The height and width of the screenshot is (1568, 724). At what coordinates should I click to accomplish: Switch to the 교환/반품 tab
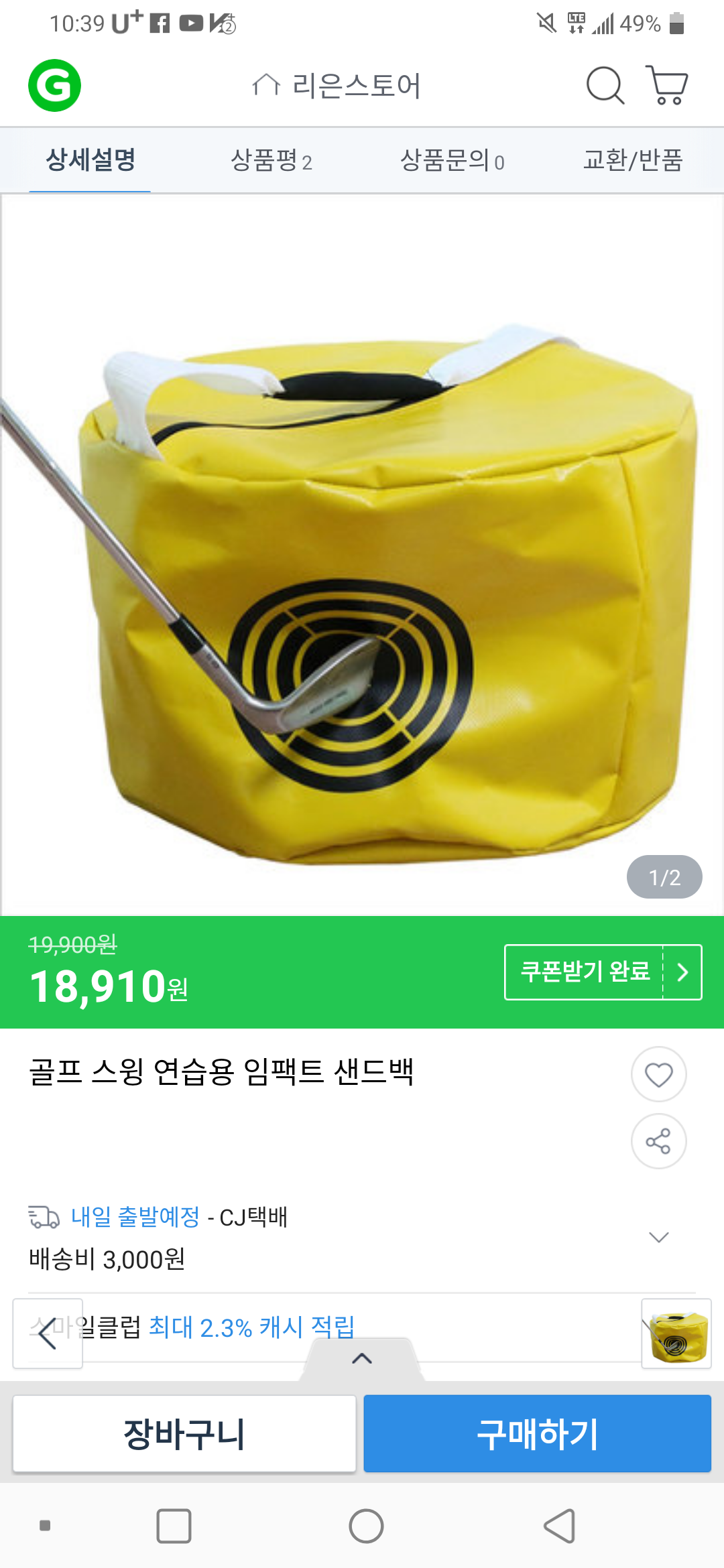point(633,161)
